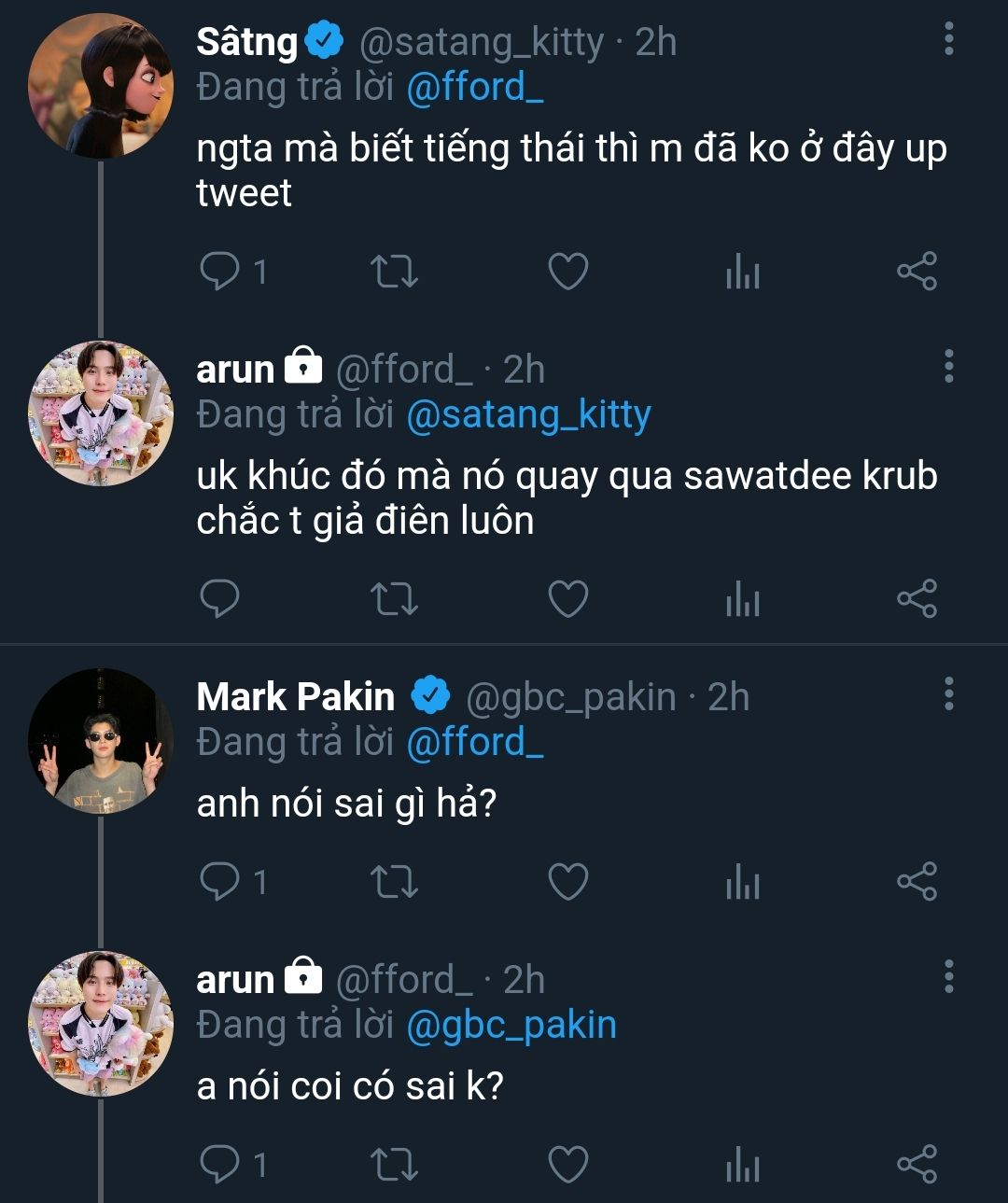This screenshot has width=1008, height=1203.
Task: Reply to arun's "a nói coi có sai k?" tweet
Action: pyautogui.click(x=220, y=1165)
